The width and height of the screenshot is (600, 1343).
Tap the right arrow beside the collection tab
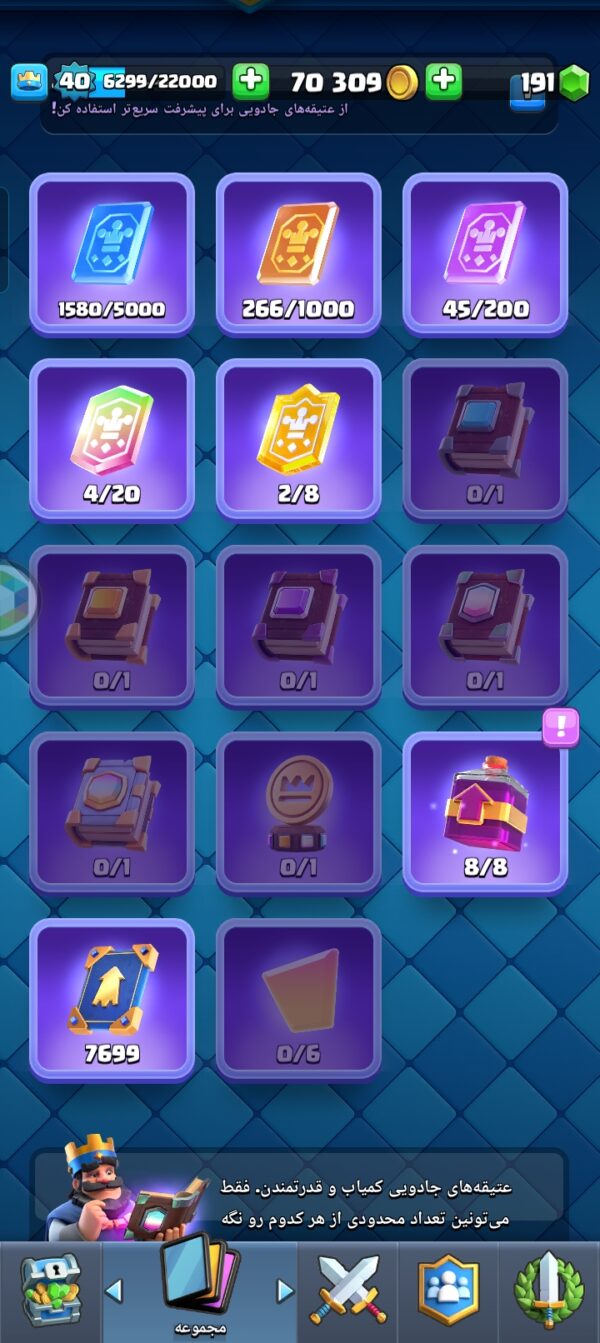285,1291
